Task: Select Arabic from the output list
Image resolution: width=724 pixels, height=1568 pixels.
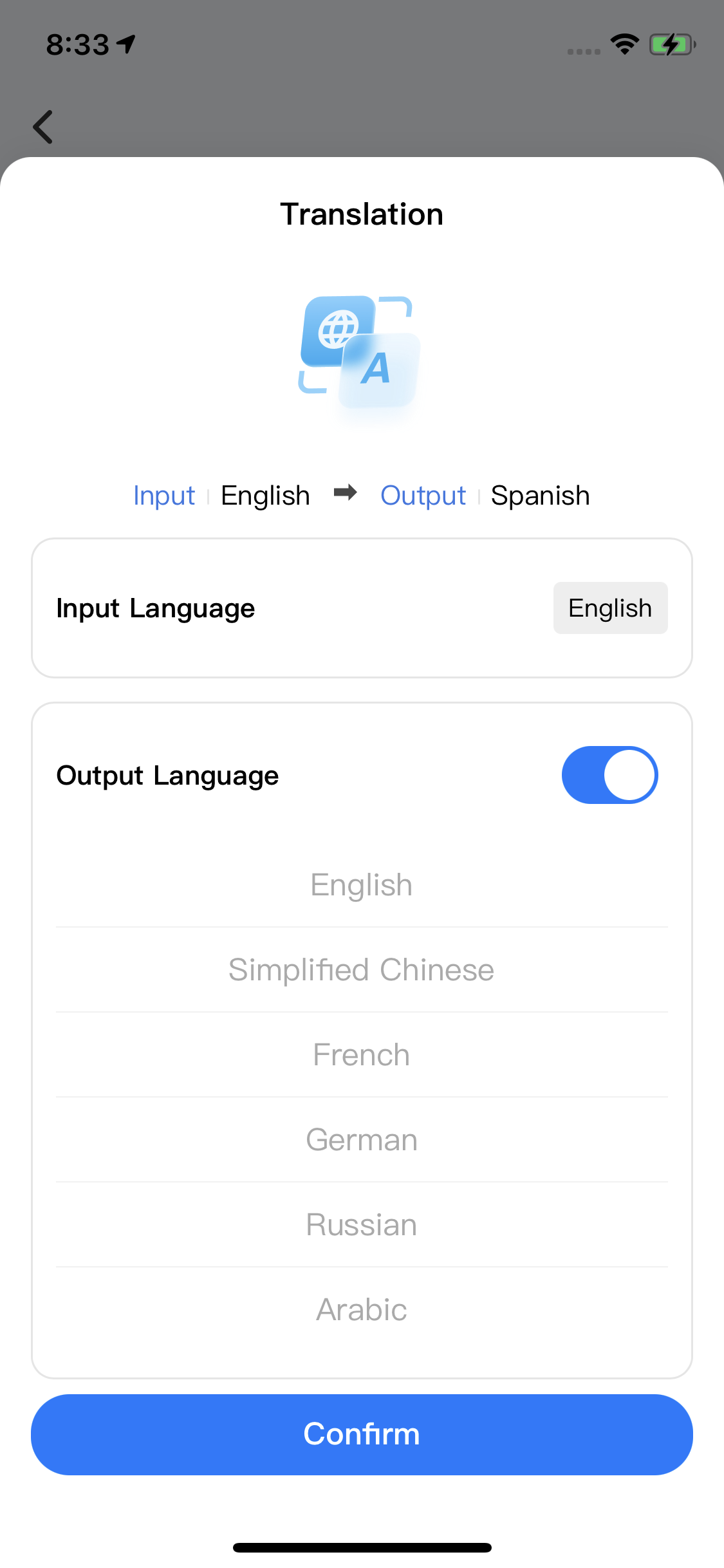Action: pos(362,1310)
